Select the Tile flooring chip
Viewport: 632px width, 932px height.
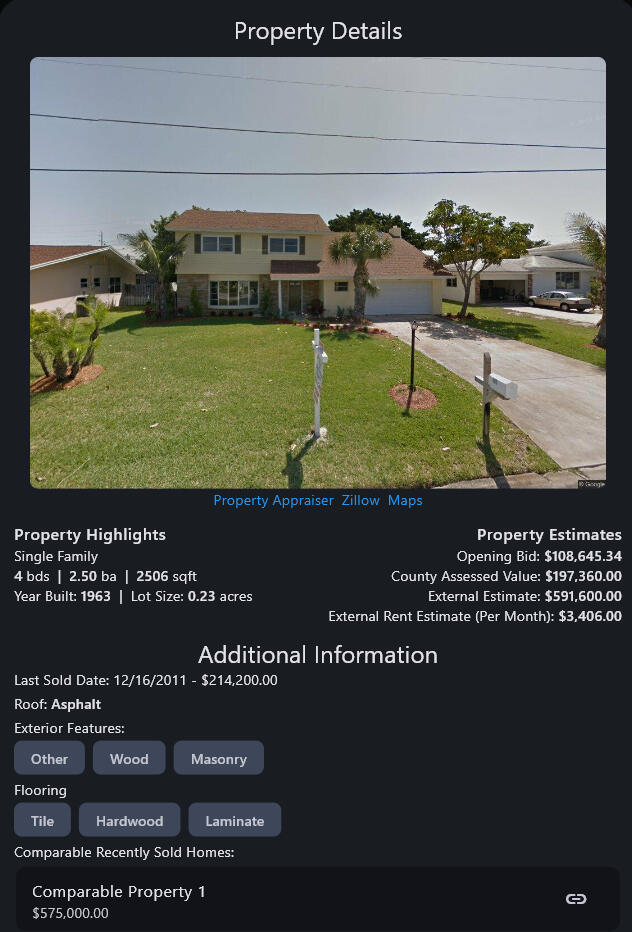coord(42,820)
